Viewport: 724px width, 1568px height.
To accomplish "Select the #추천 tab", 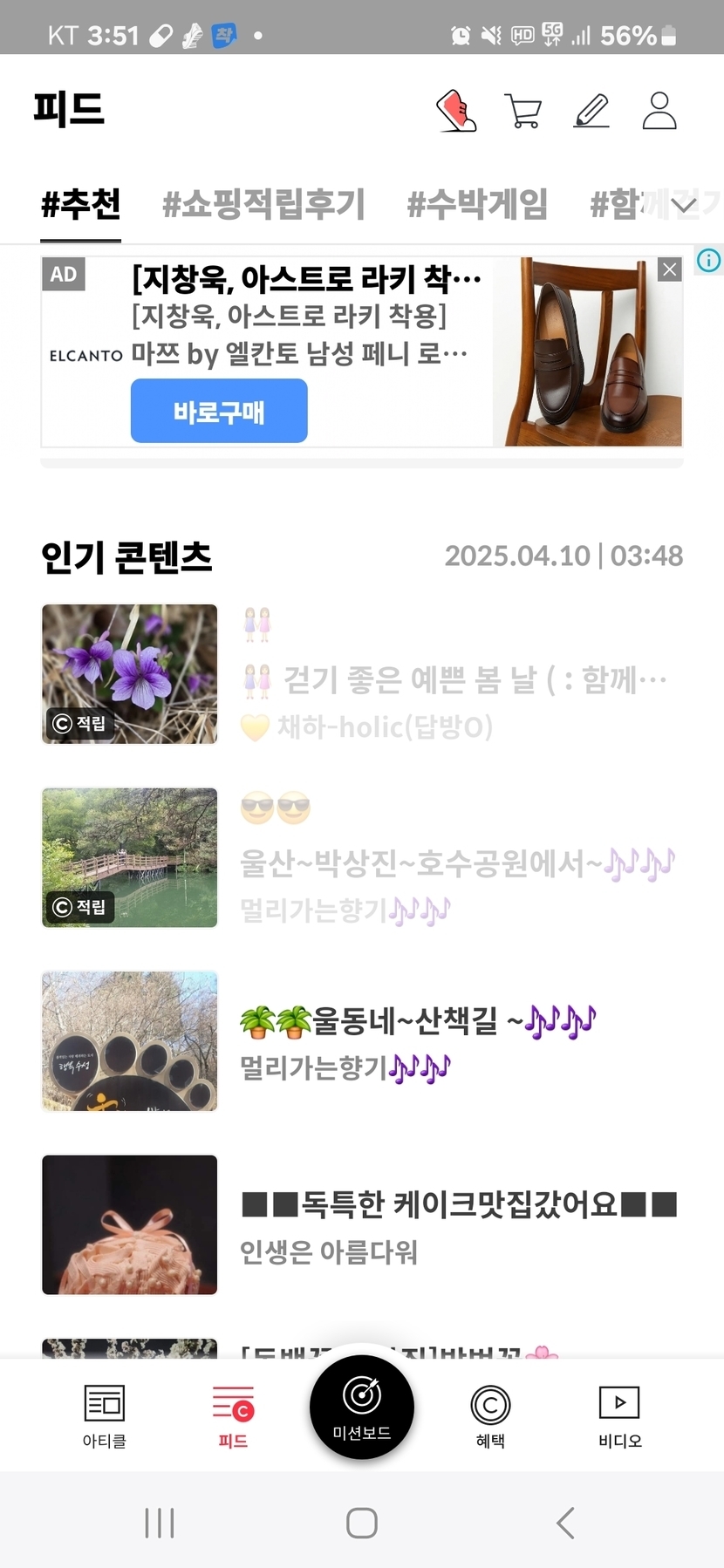I will pos(81,205).
